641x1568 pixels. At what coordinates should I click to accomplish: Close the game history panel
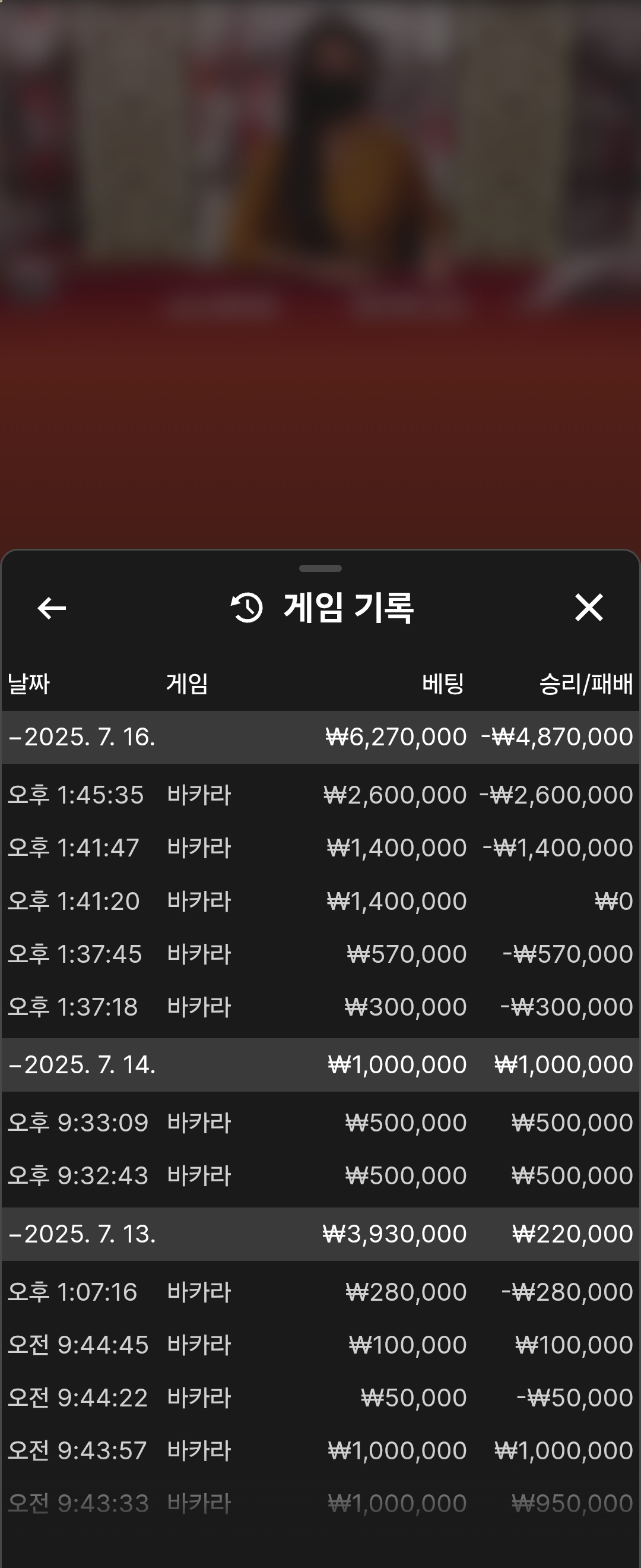click(x=588, y=608)
